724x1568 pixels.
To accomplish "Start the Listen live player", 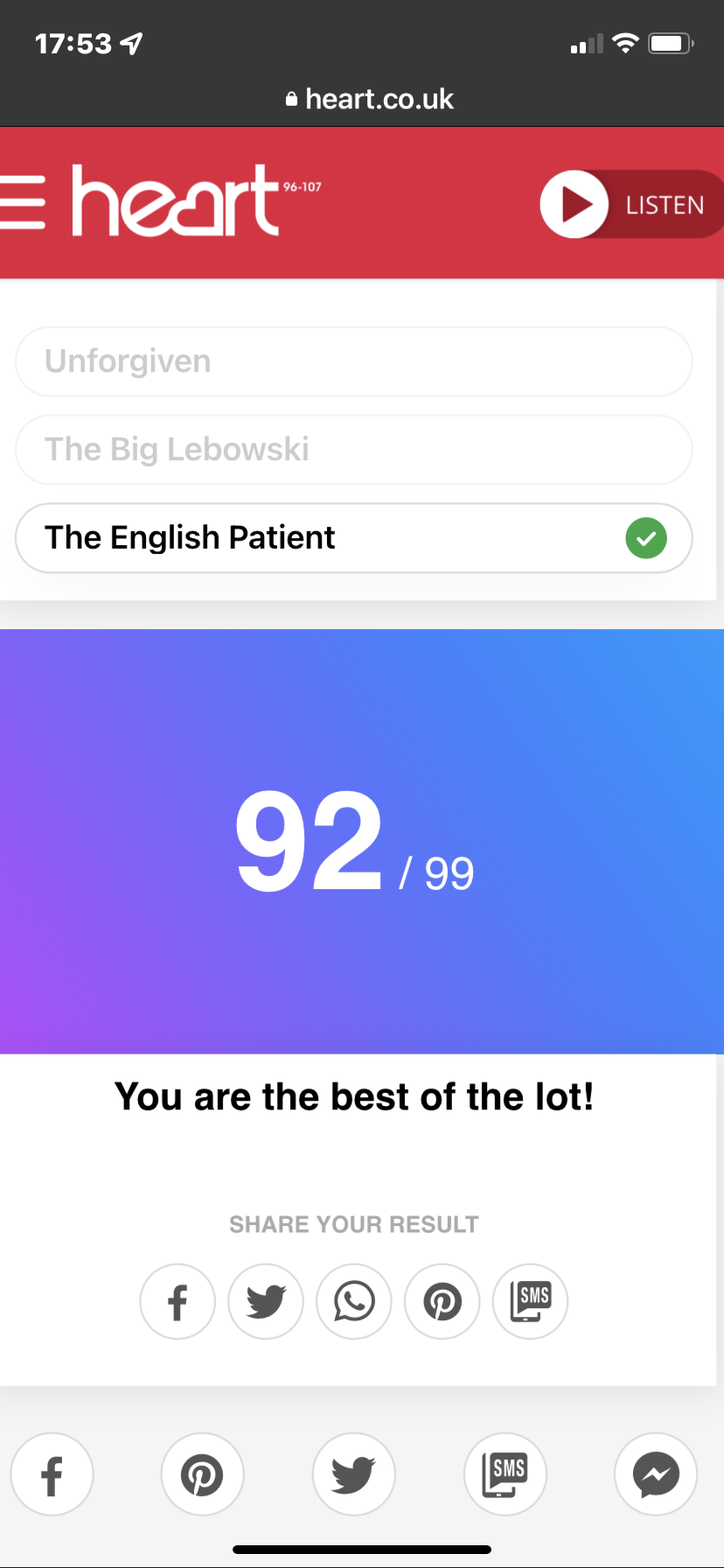I will (x=631, y=205).
